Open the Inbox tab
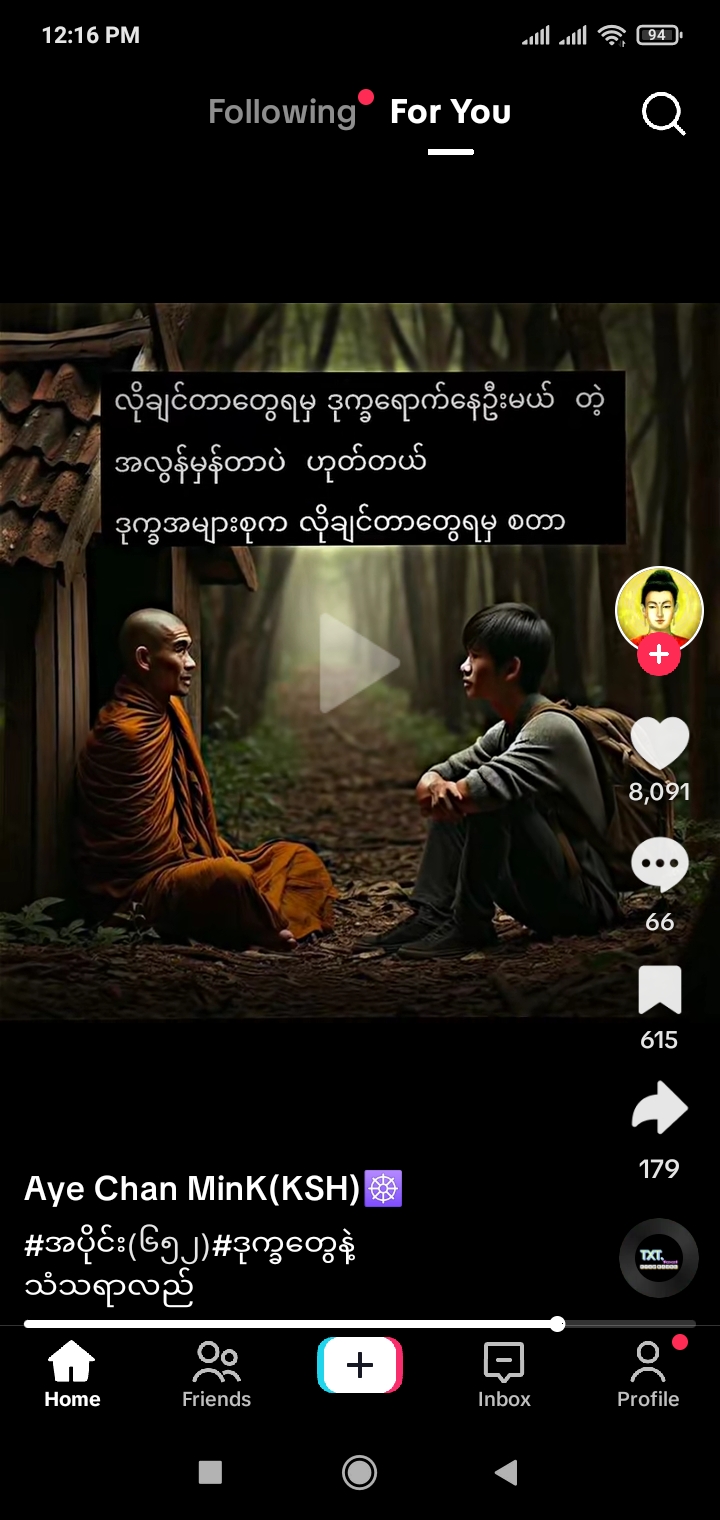This screenshot has height=1520, width=720. point(504,1374)
